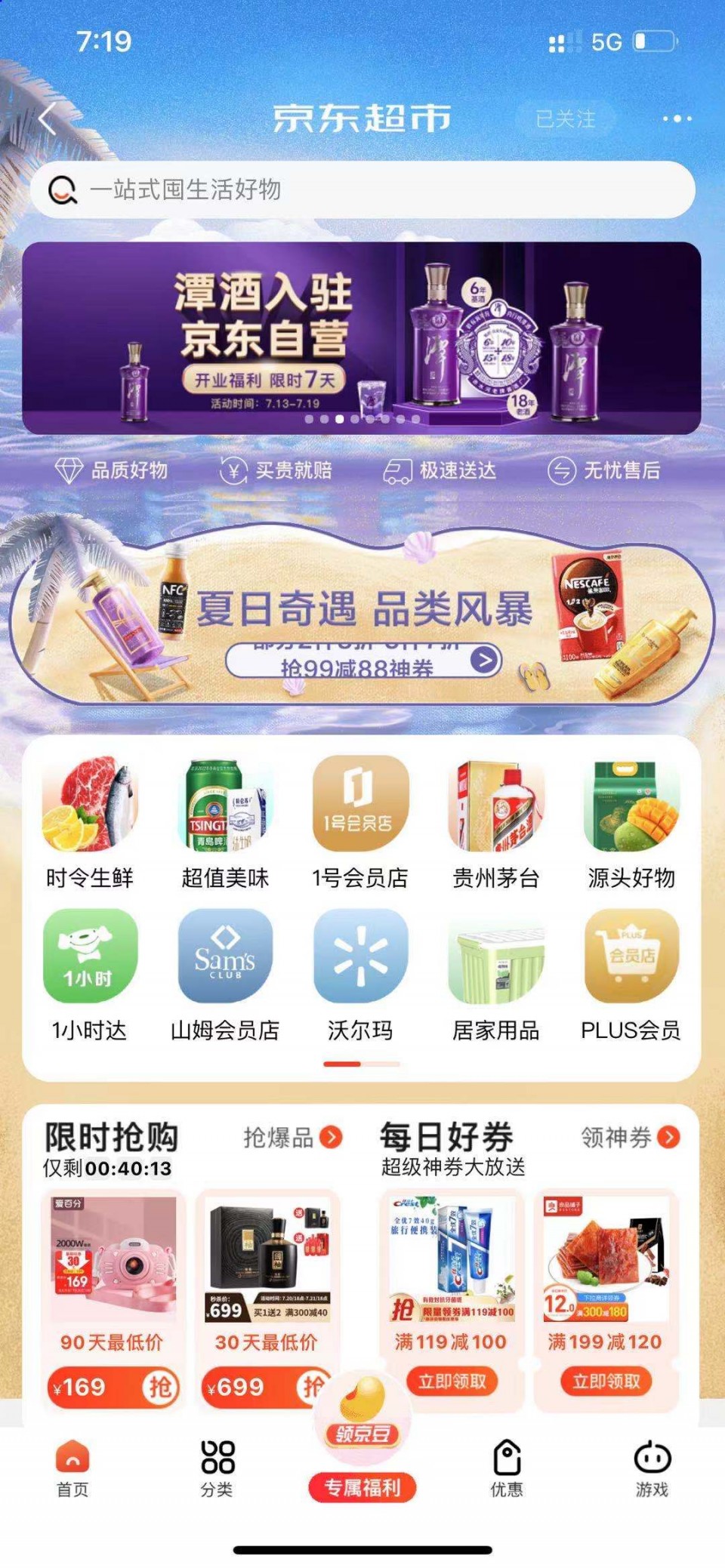Select 1小时达 delivery
The width and height of the screenshot is (725, 1568).
90,975
